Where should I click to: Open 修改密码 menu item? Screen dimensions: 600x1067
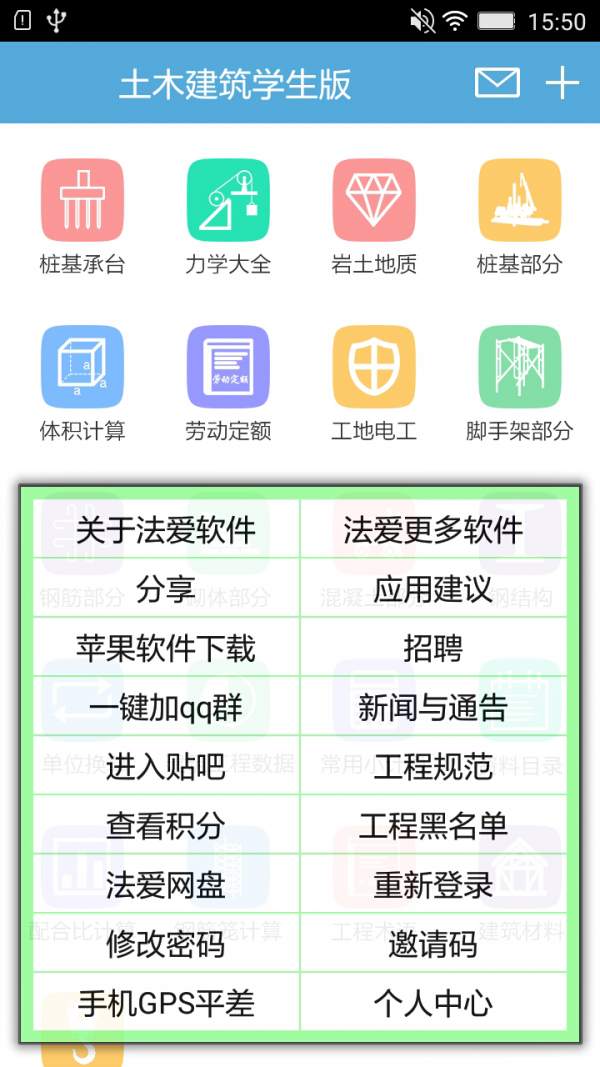tap(166, 943)
